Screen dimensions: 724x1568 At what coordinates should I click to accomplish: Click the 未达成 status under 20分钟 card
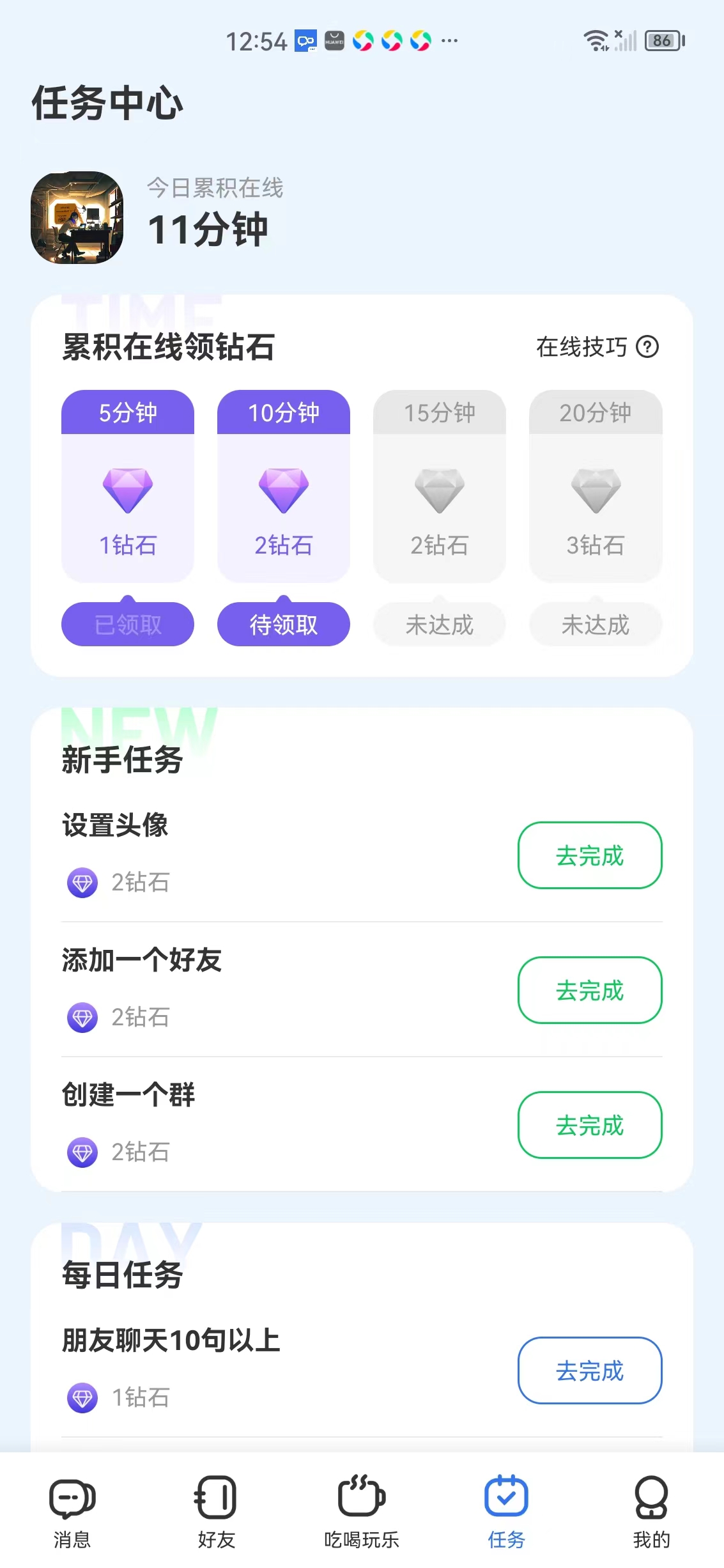pos(595,625)
